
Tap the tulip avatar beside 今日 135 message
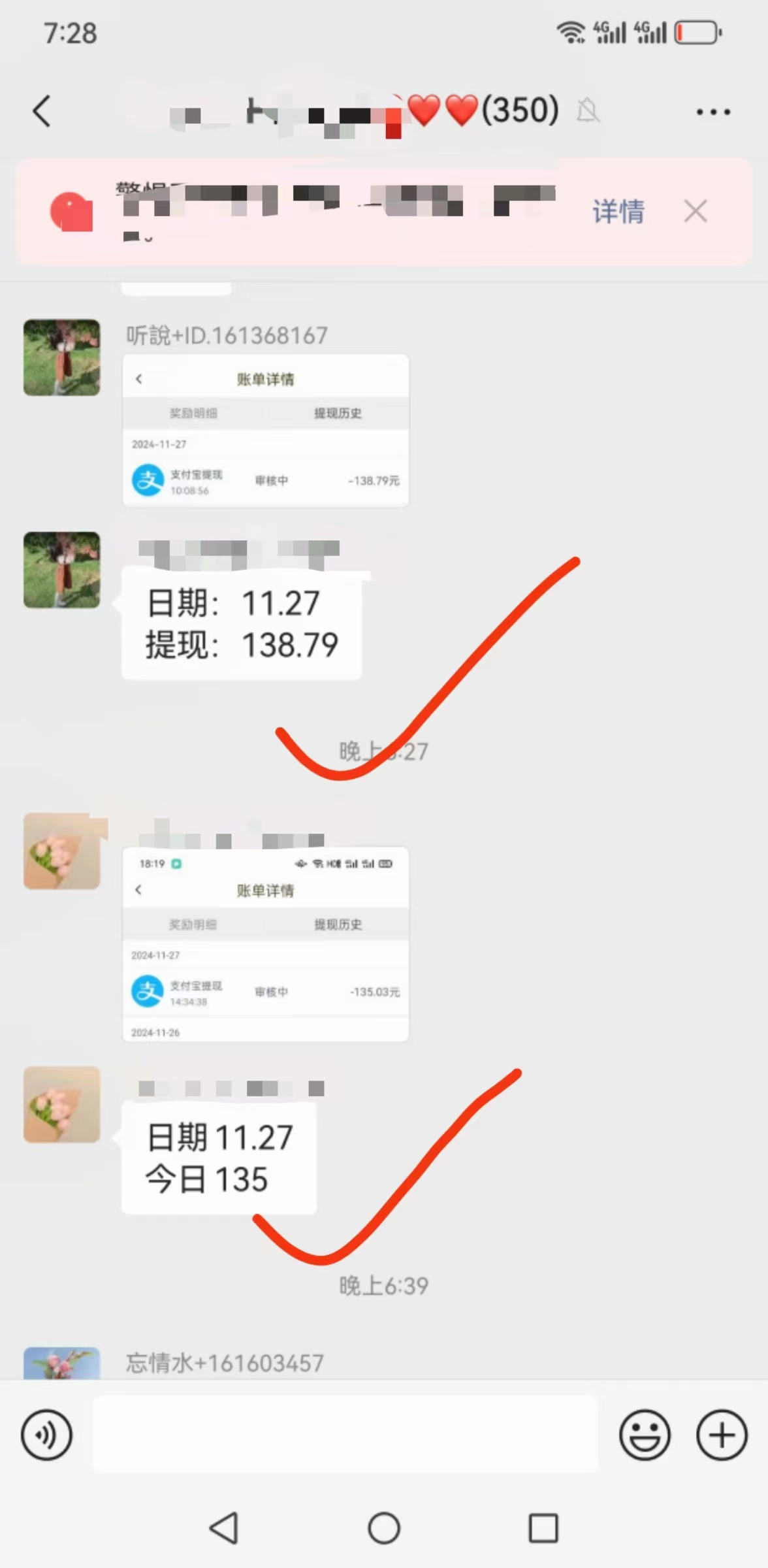[62, 1105]
